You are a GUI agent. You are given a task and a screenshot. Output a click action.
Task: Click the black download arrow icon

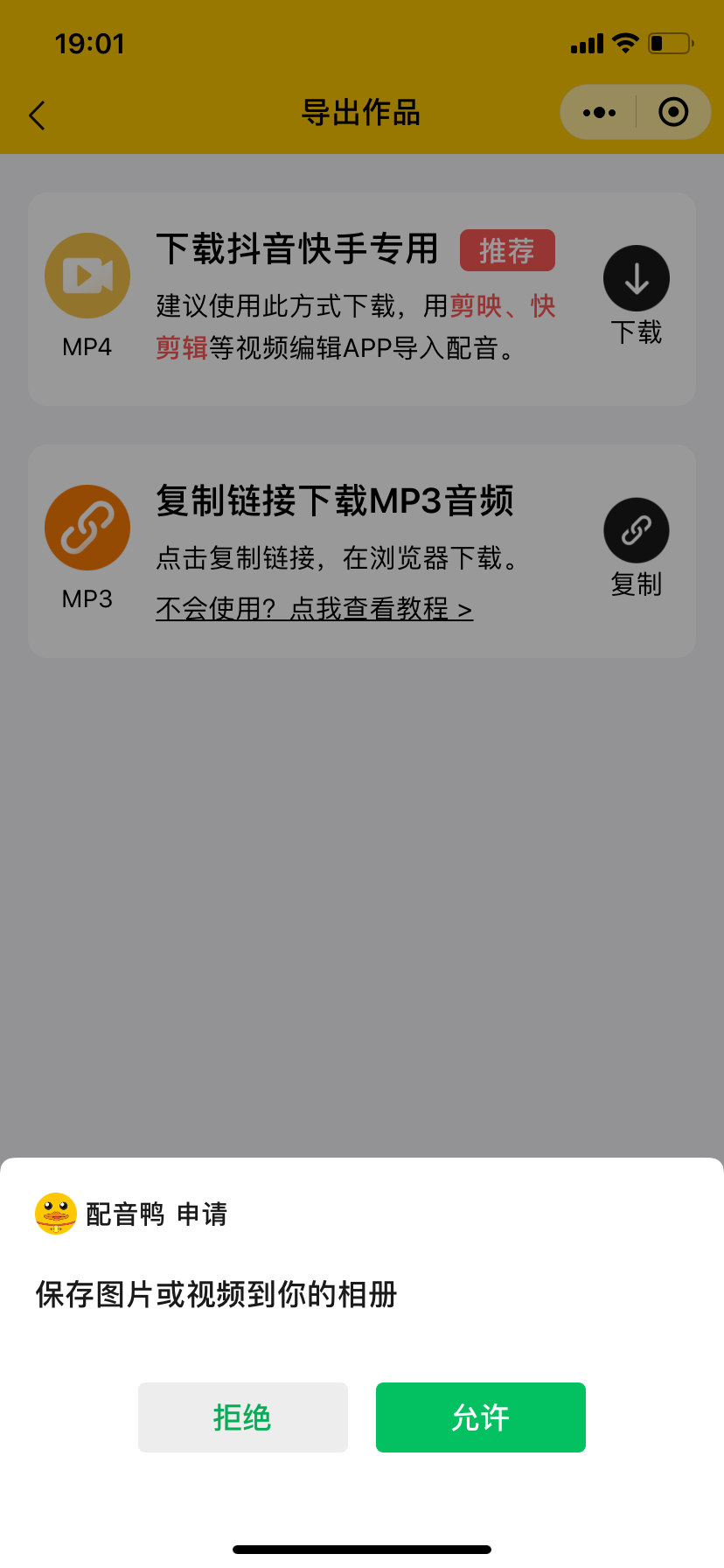coord(636,277)
